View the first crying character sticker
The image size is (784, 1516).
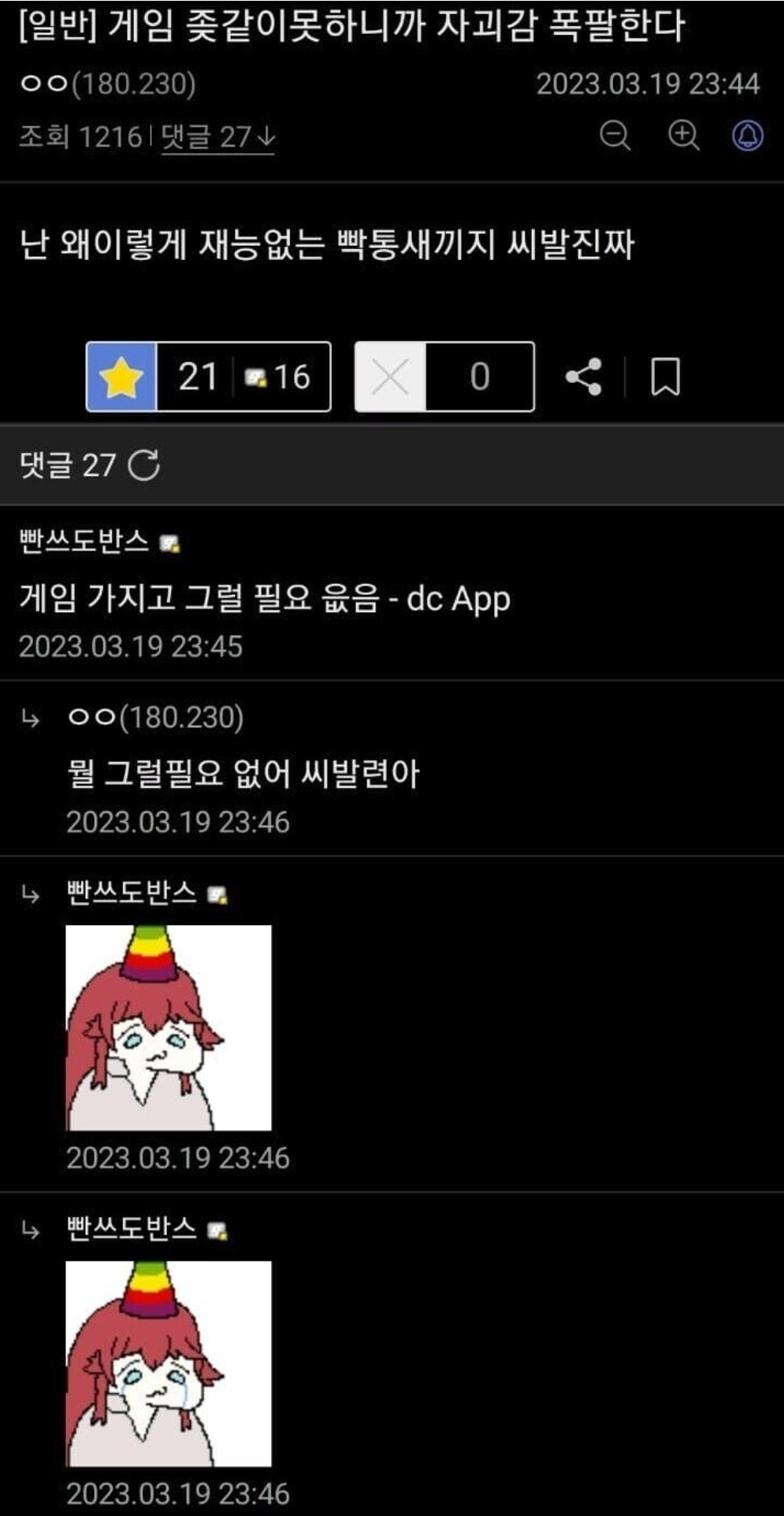[x=169, y=1027]
